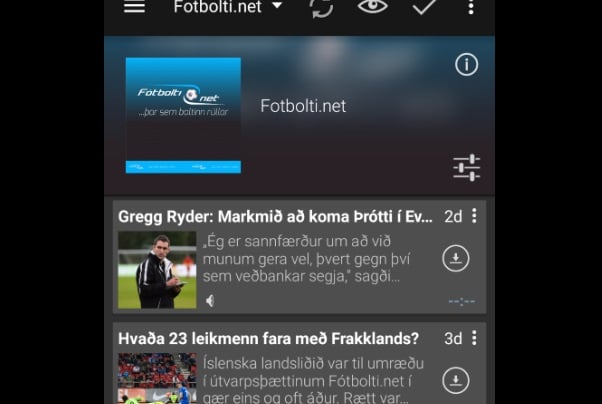Download the Hvaða 23 leikmenn episode

tap(456, 380)
